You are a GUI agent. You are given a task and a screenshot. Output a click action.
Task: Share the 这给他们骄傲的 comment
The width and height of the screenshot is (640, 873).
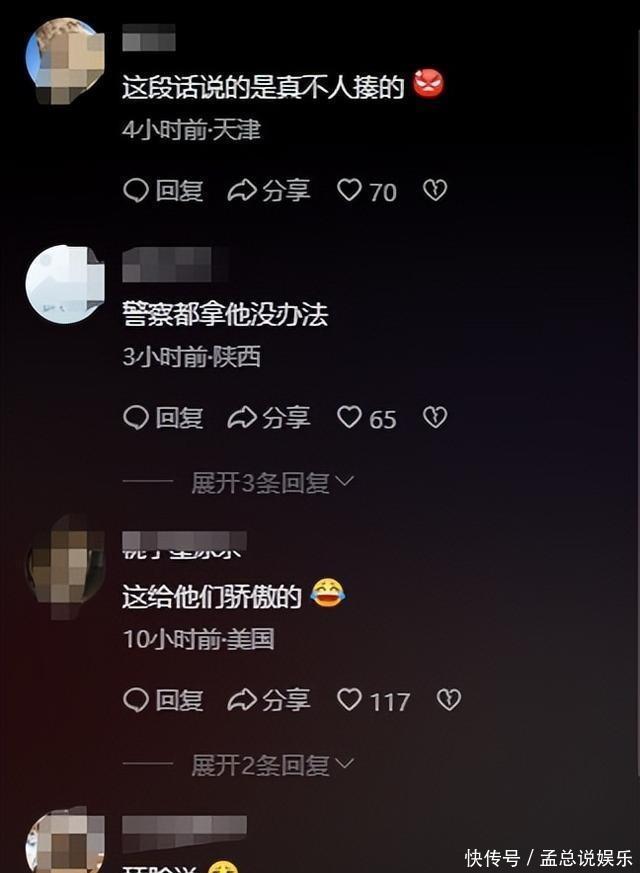(x=269, y=700)
